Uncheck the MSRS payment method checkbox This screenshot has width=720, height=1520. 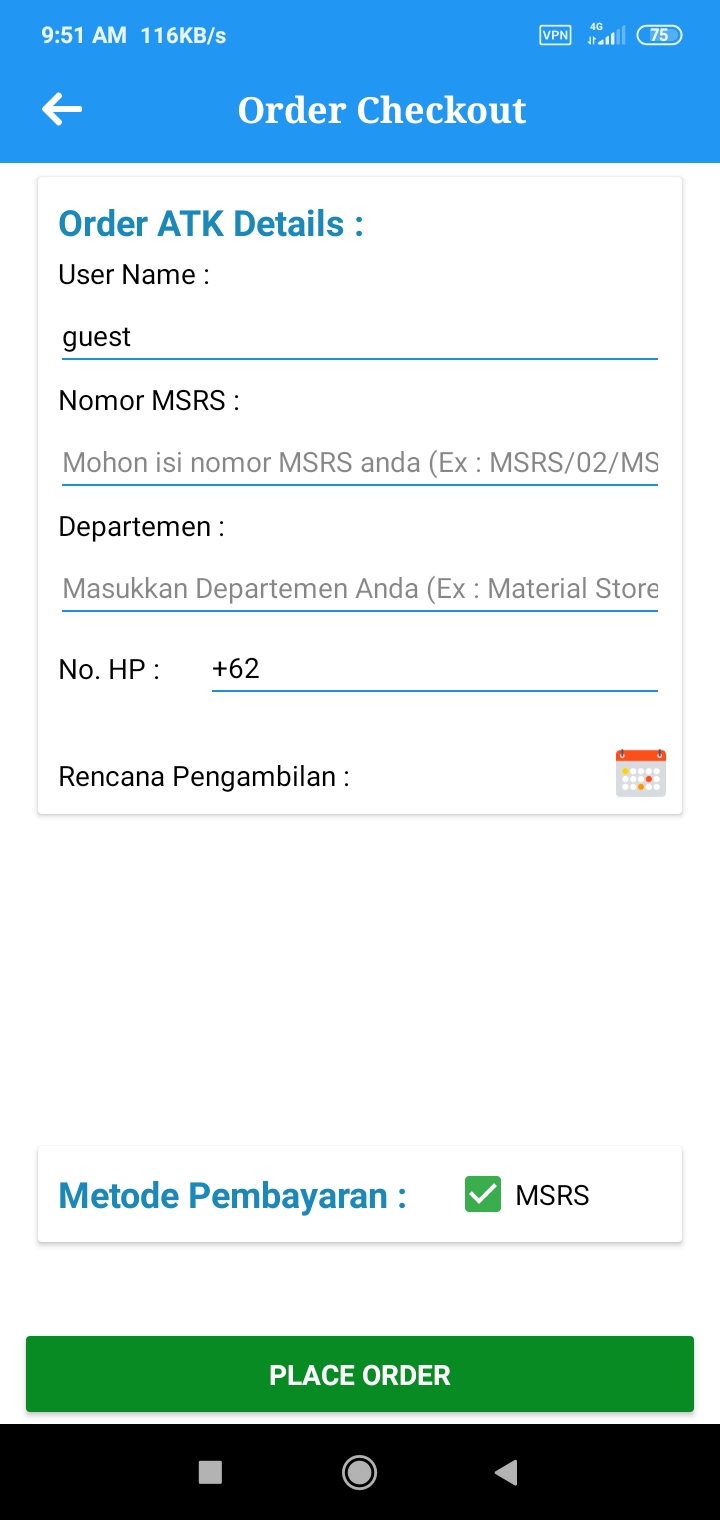483,1194
